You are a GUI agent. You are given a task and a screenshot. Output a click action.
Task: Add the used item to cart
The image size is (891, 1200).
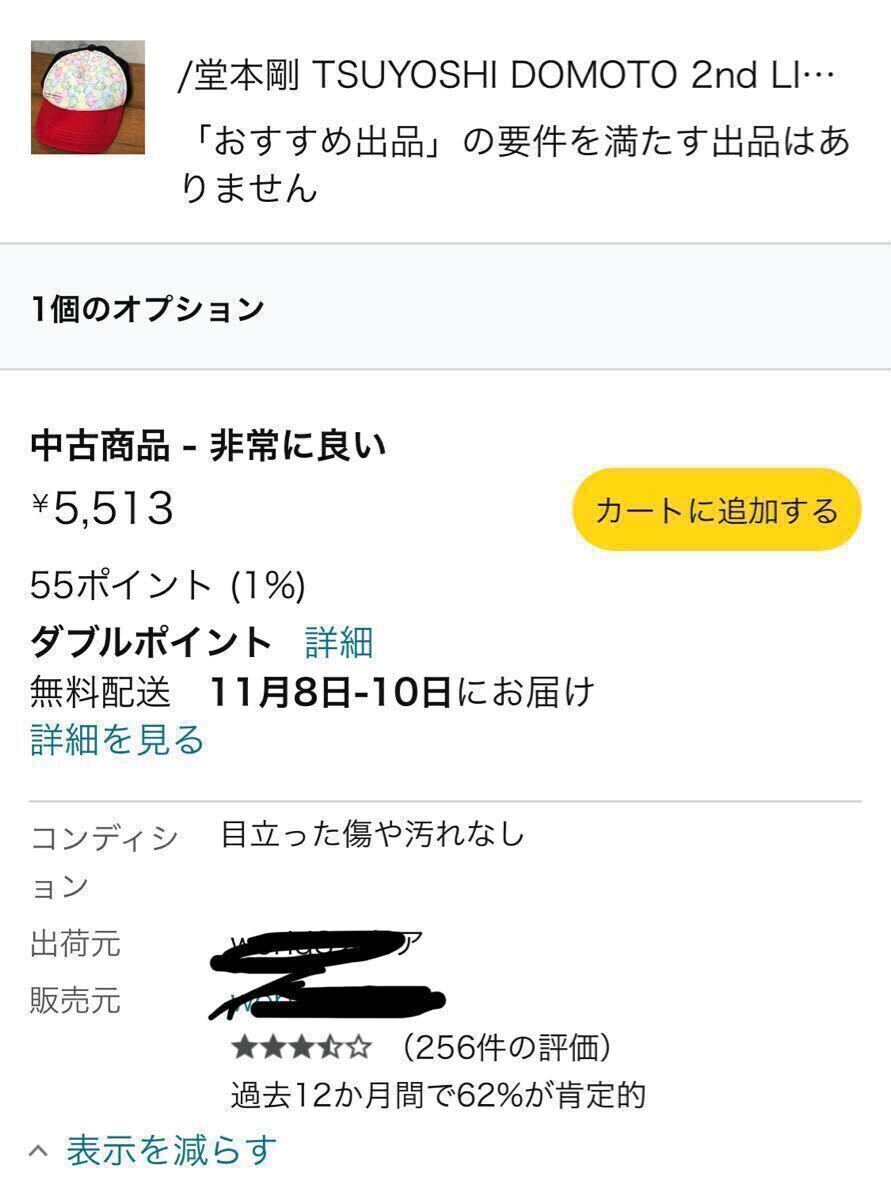click(716, 510)
